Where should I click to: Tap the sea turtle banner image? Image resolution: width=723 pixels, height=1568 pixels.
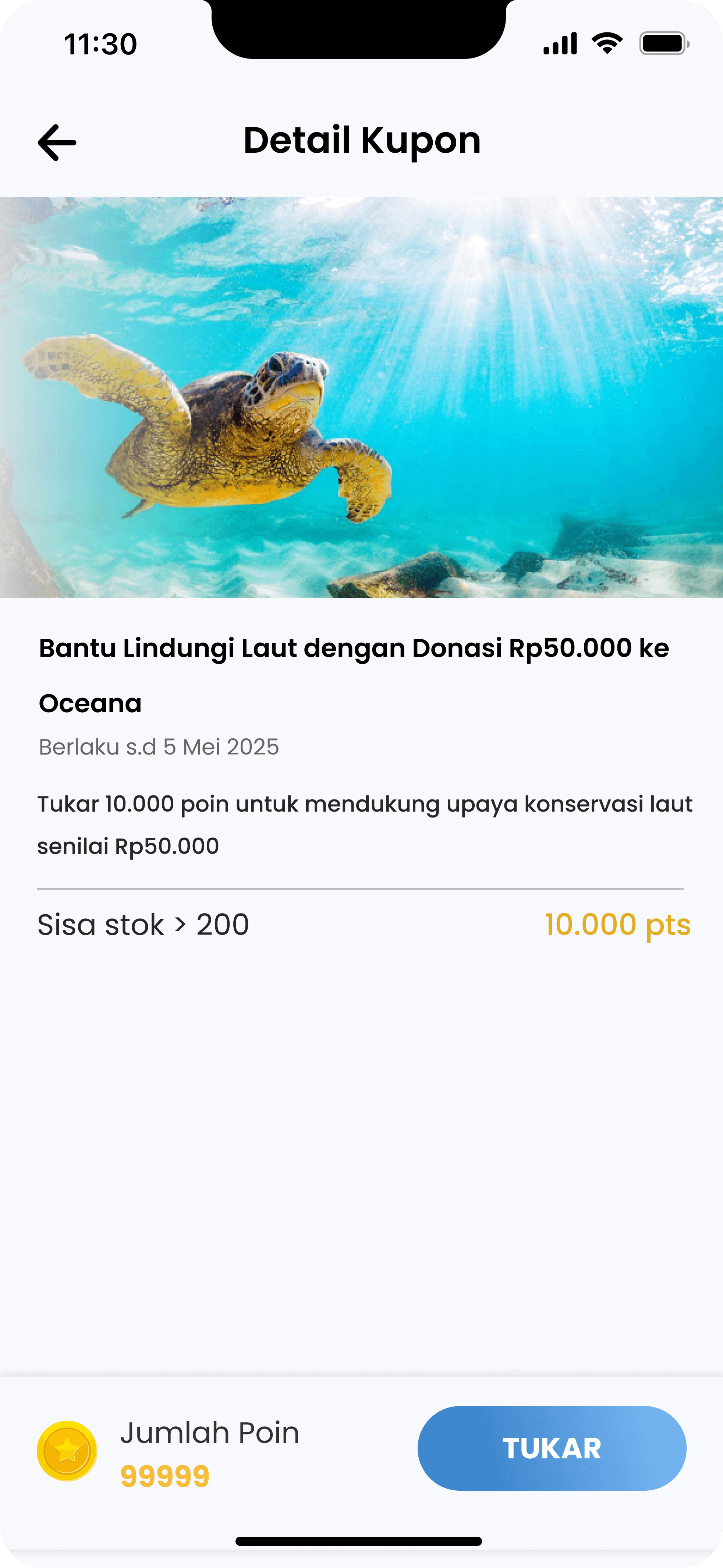pyautogui.click(x=361, y=397)
